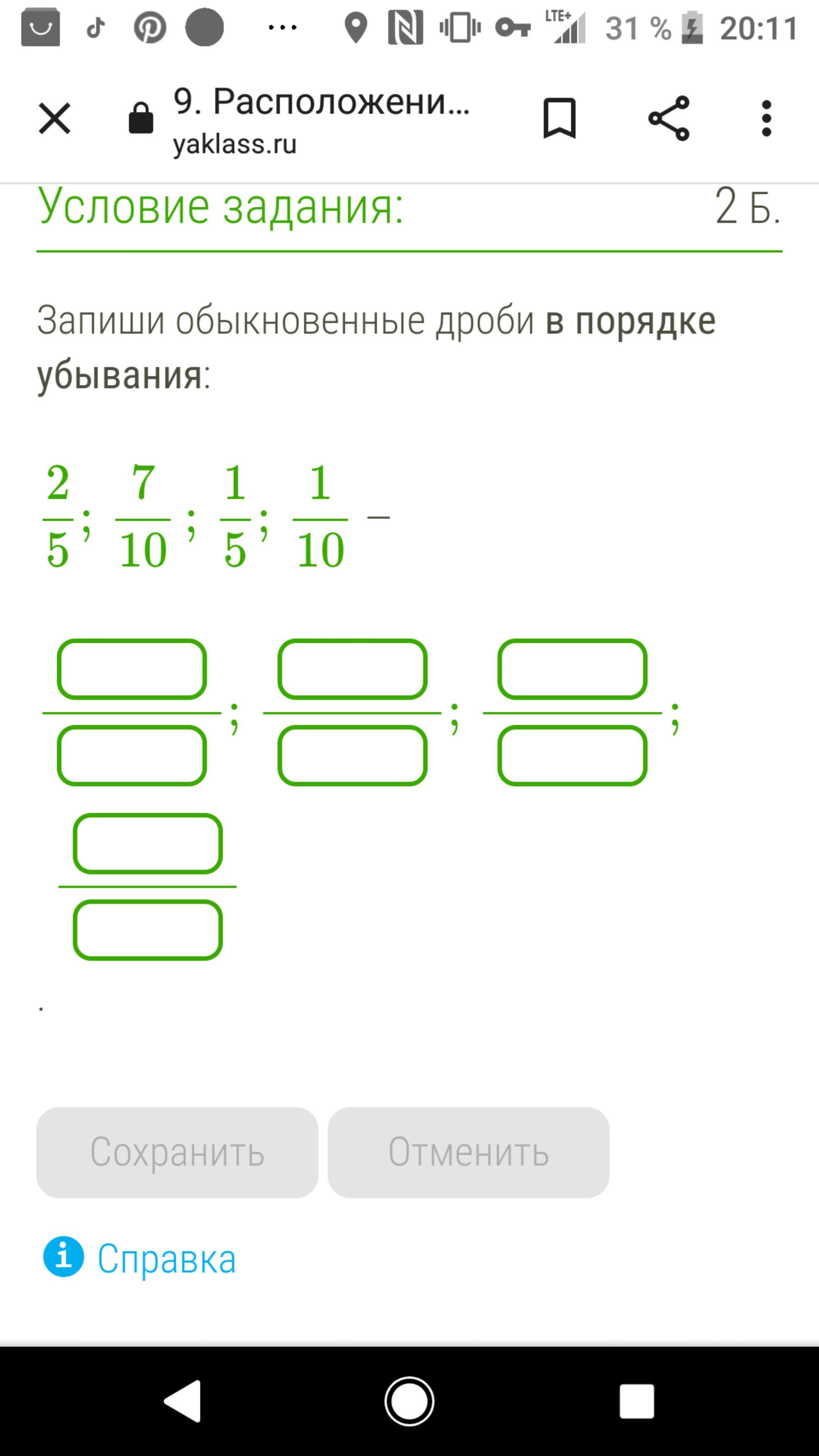Go to the home screen
819x1456 pixels.
409,1401
